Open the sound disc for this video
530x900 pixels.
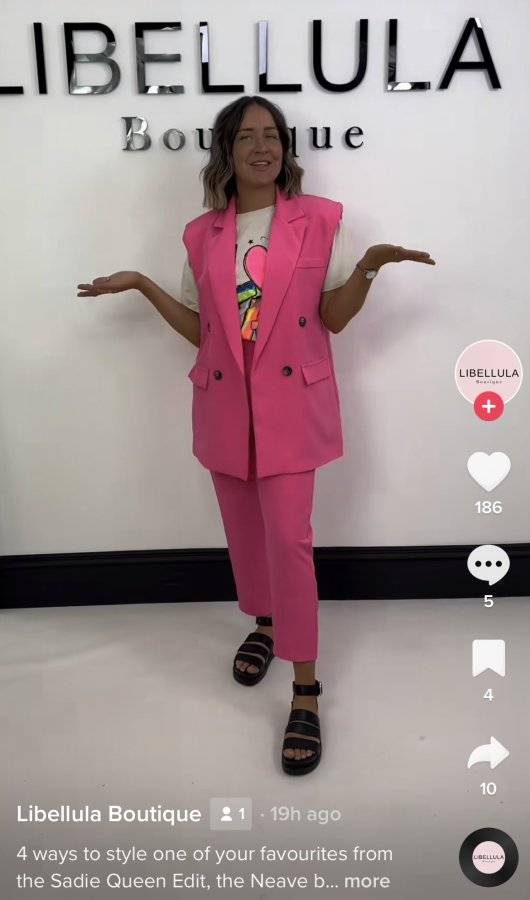click(x=489, y=857)
